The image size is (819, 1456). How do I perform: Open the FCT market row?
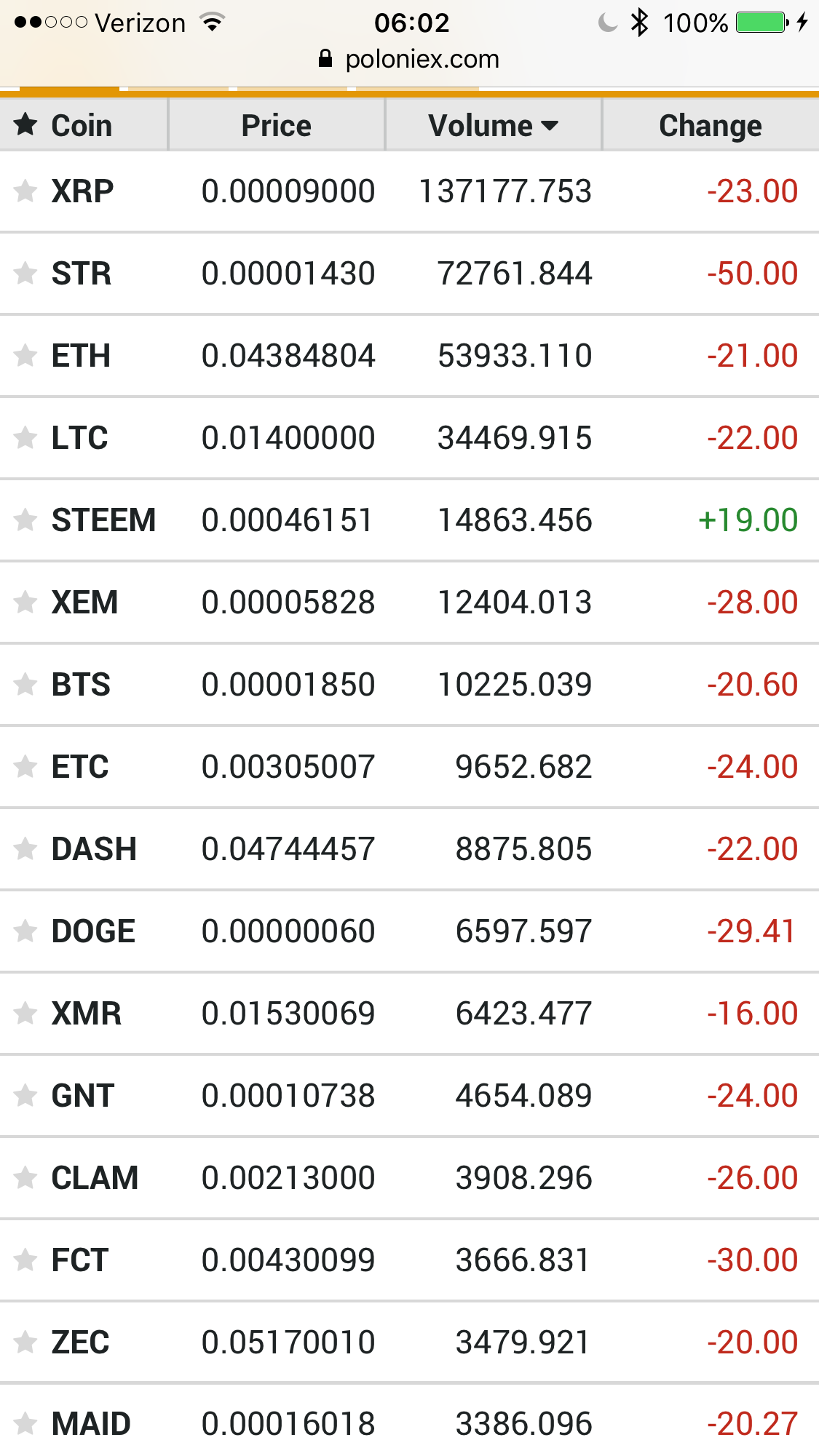(409, 1260)
